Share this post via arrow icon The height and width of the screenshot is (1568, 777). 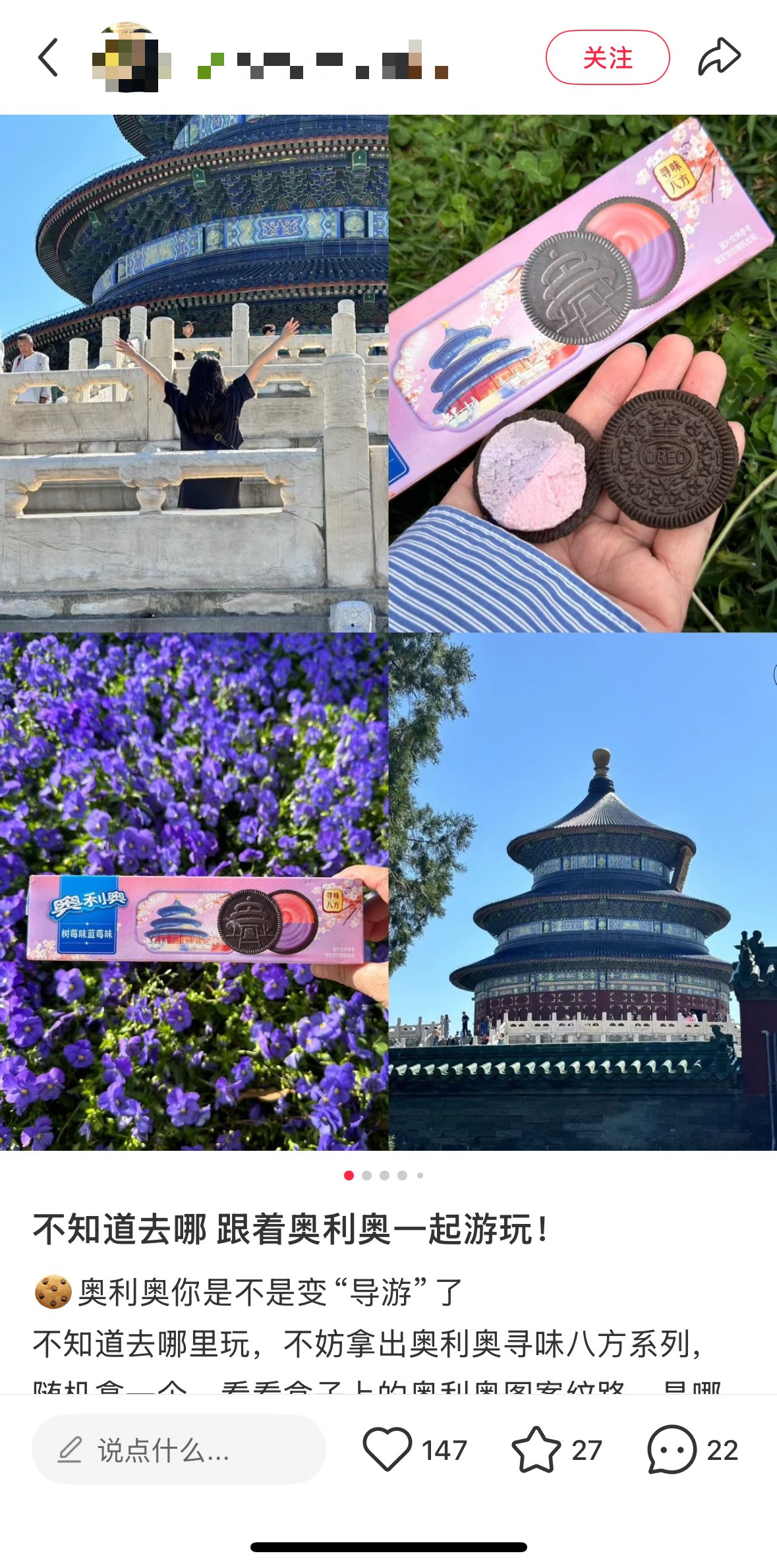(719, 58)
